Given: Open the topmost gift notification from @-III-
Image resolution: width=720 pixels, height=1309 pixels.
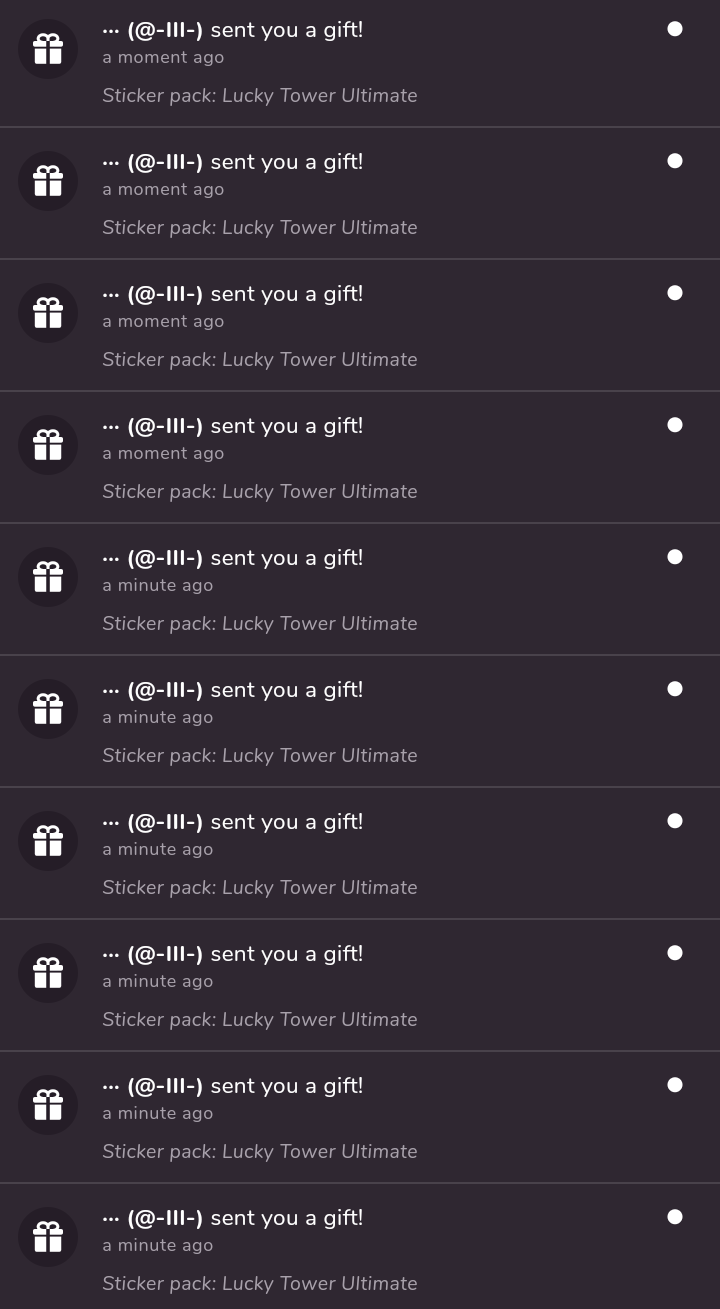Looking at the screenshot, I should (360, 62).
